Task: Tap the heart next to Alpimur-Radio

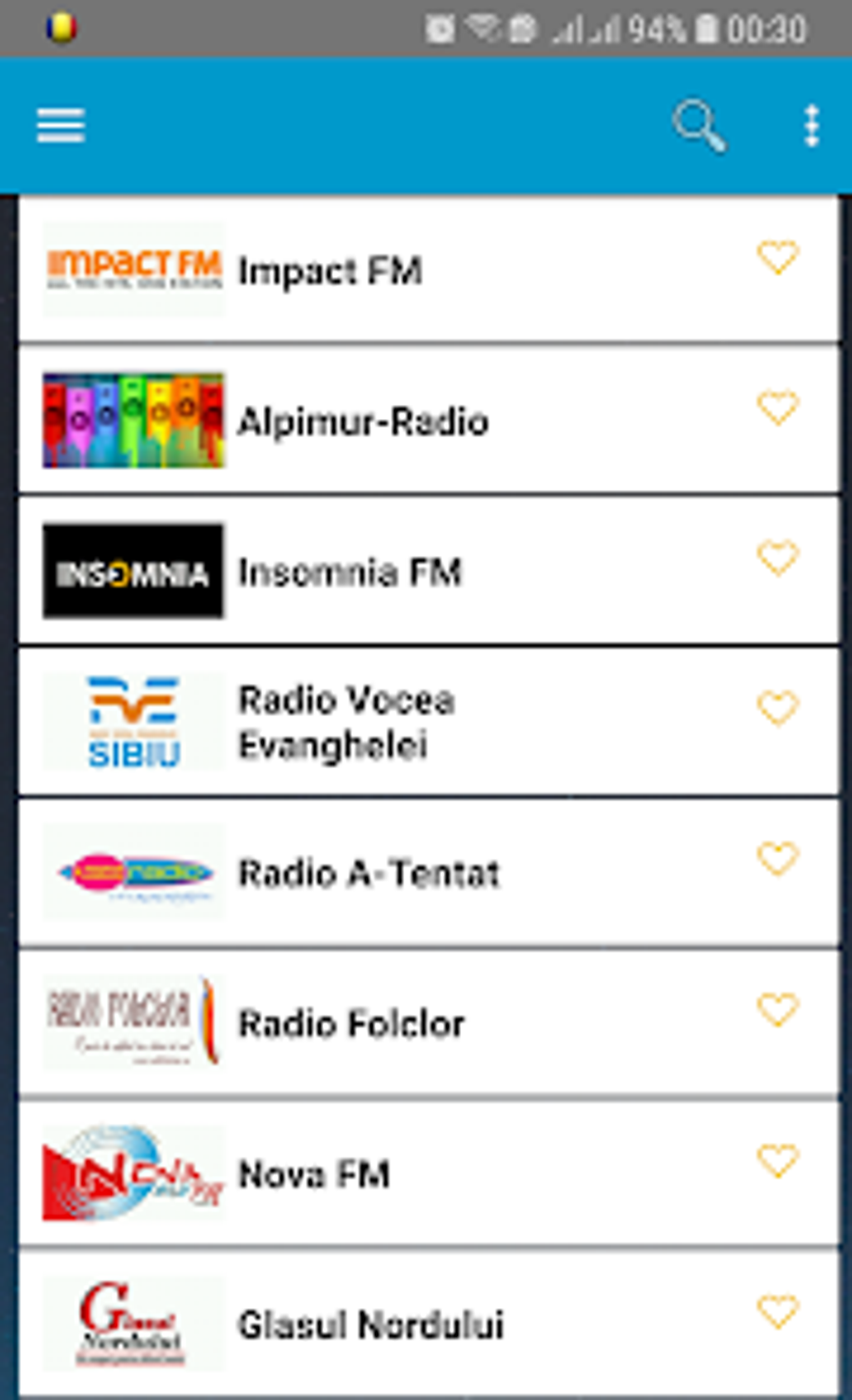Action: pyautogui.click(x=778, y=407)
